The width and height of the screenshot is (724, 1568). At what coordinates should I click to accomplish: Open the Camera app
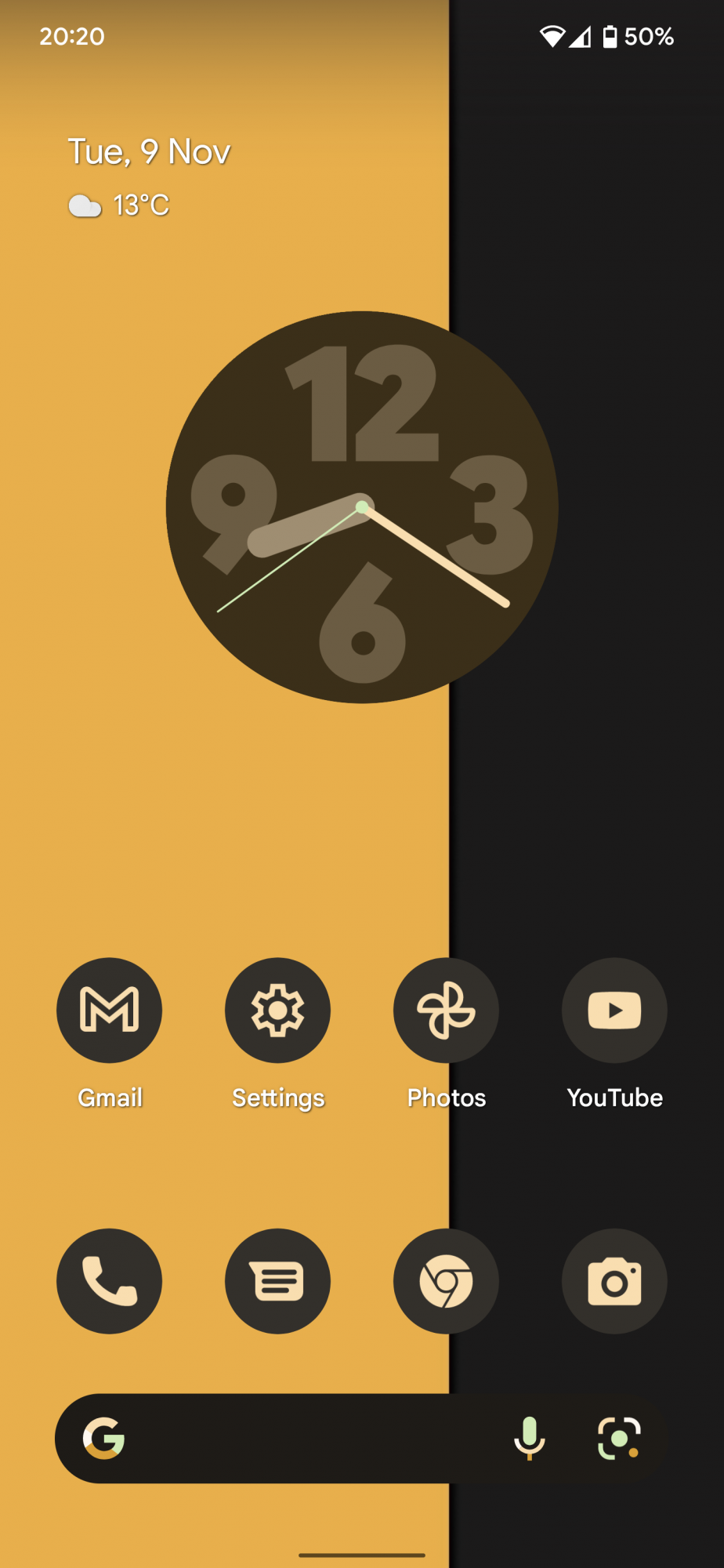[614, 1280]
